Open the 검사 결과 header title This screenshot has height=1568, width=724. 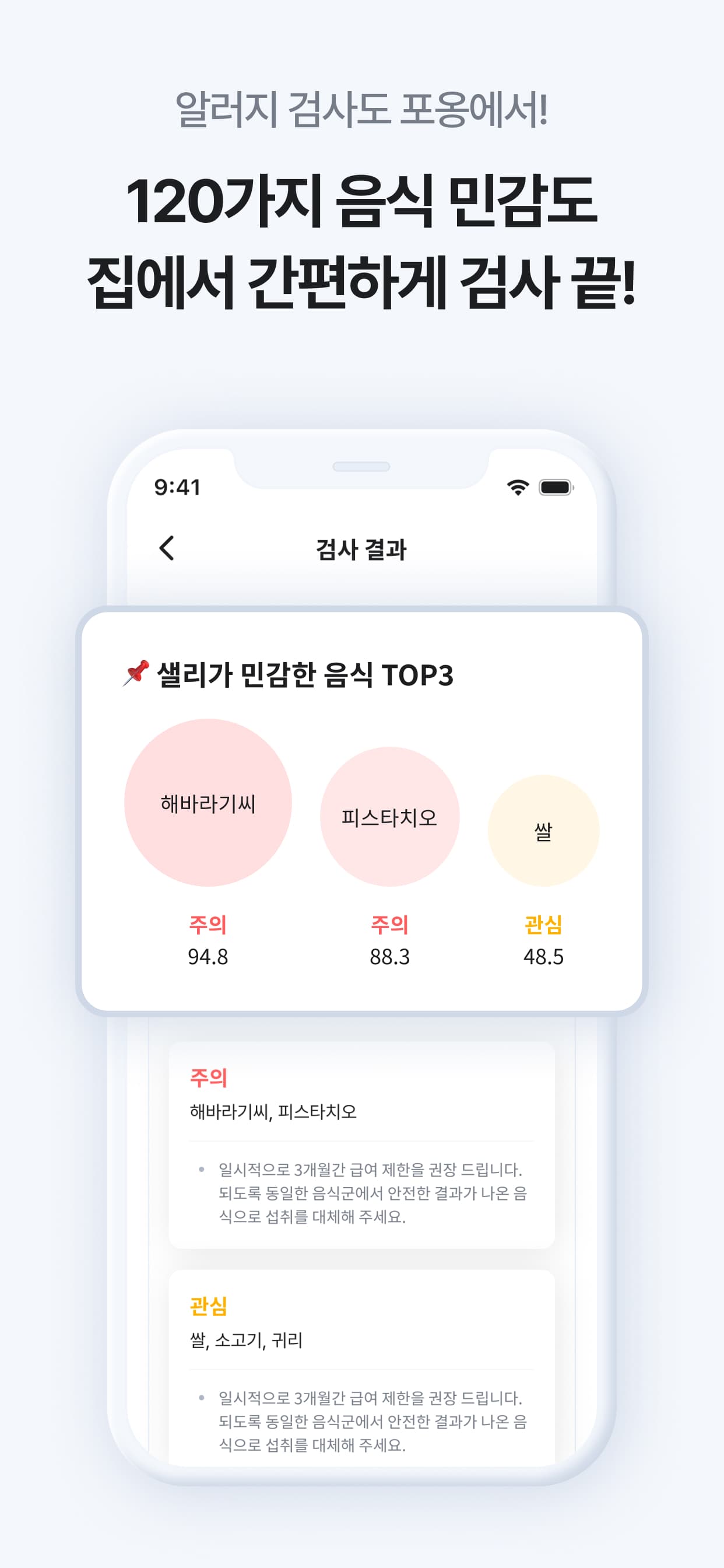[361, 547]
